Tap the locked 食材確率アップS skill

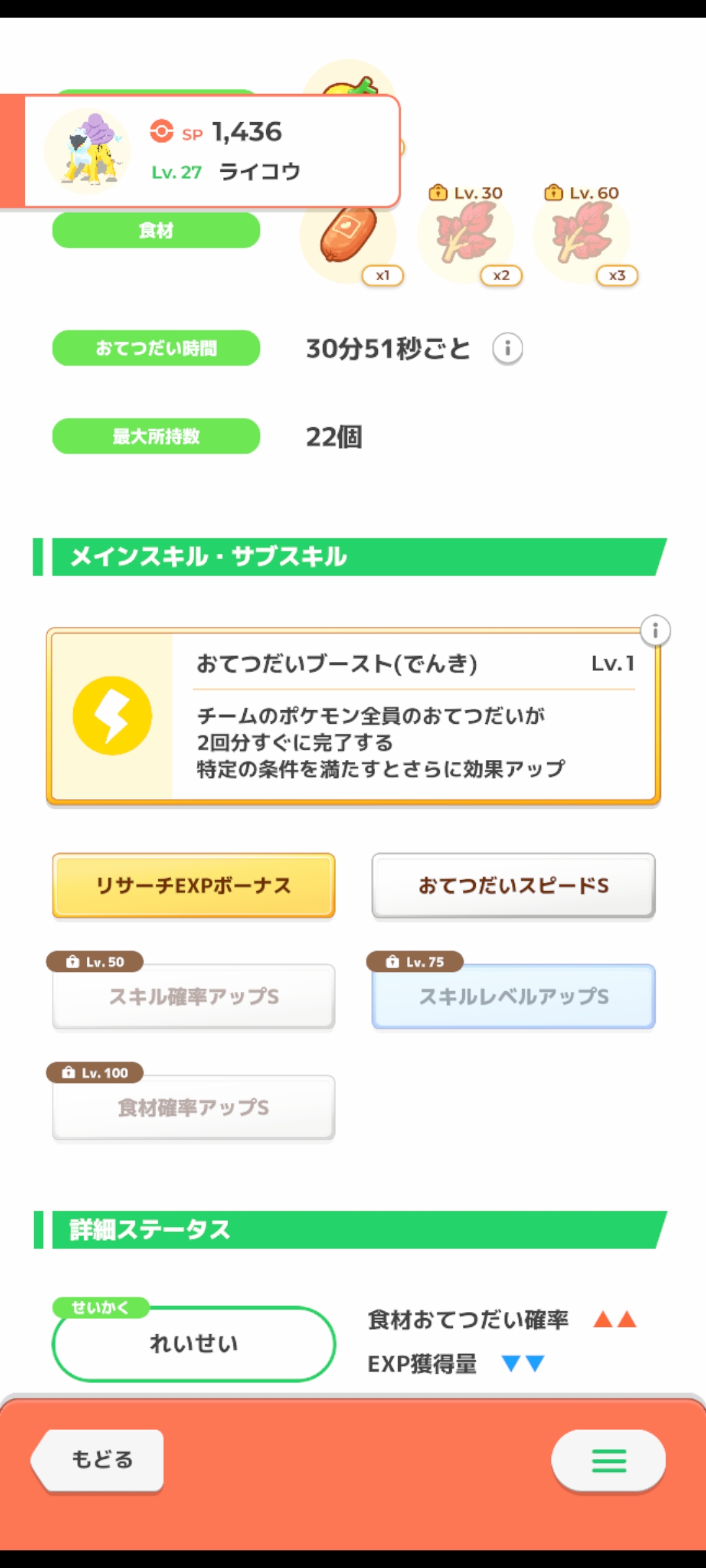click(x=193, y=1107)
